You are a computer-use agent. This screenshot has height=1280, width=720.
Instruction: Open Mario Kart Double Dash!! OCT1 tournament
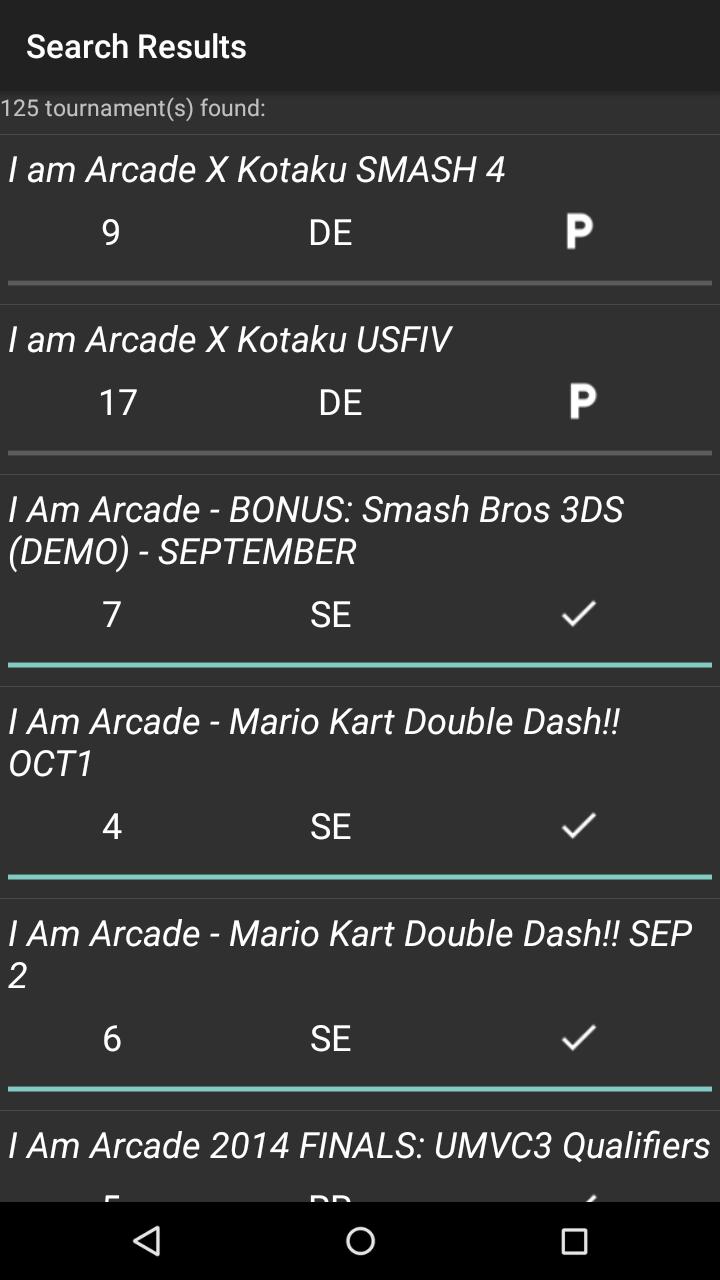[x=314, y=741]
